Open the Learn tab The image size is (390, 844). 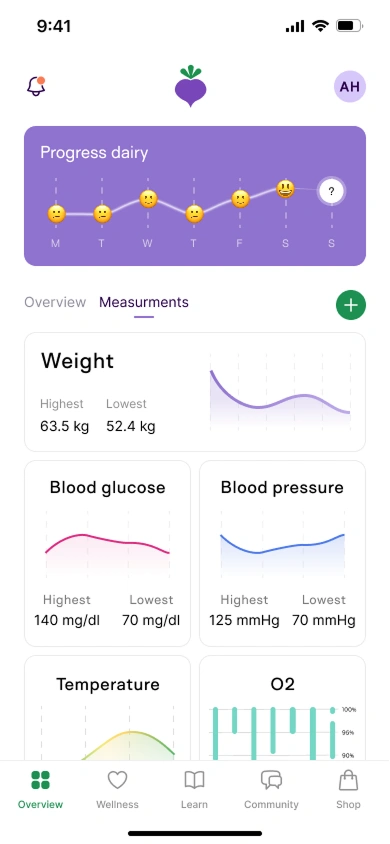pyautogui.click(x=194, y=790)
